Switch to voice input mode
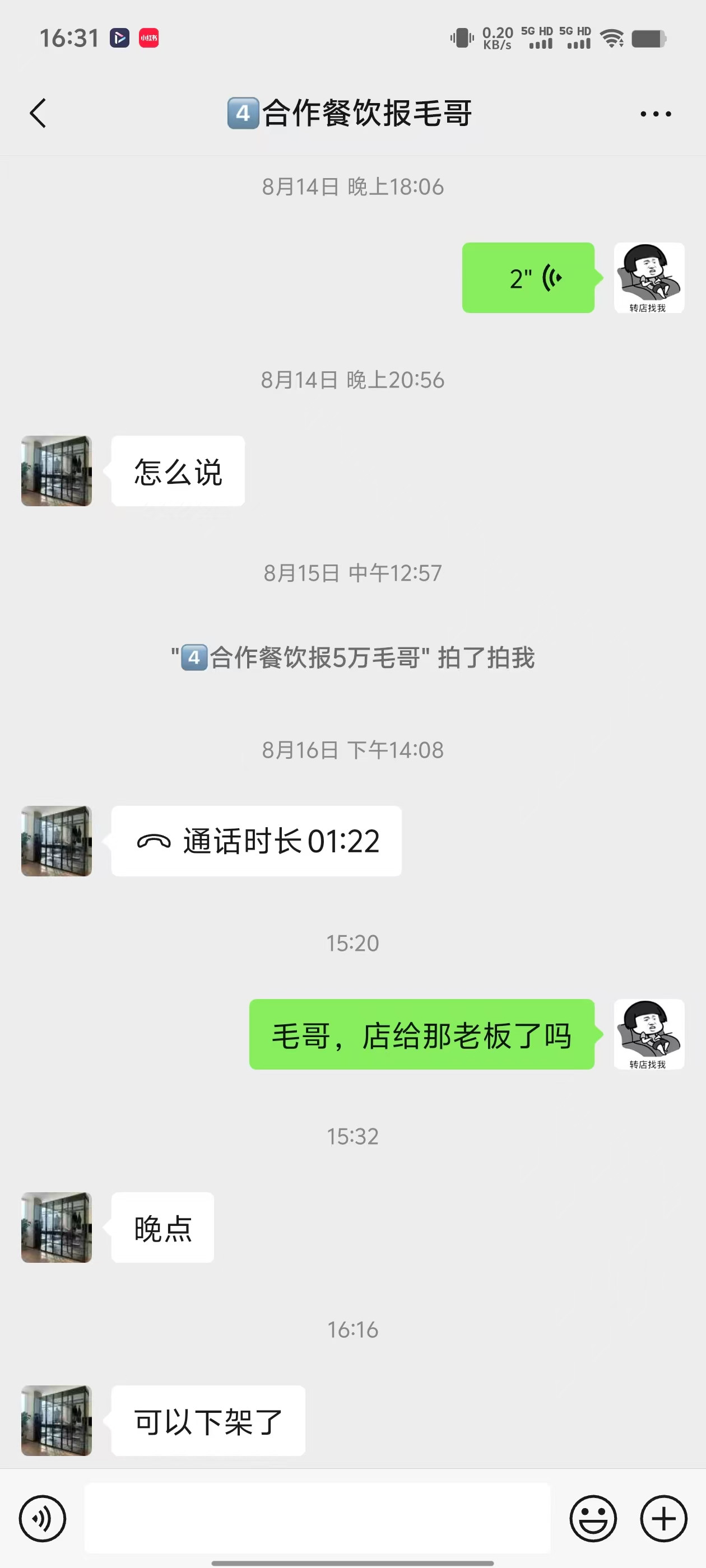 pos(42,1518)
